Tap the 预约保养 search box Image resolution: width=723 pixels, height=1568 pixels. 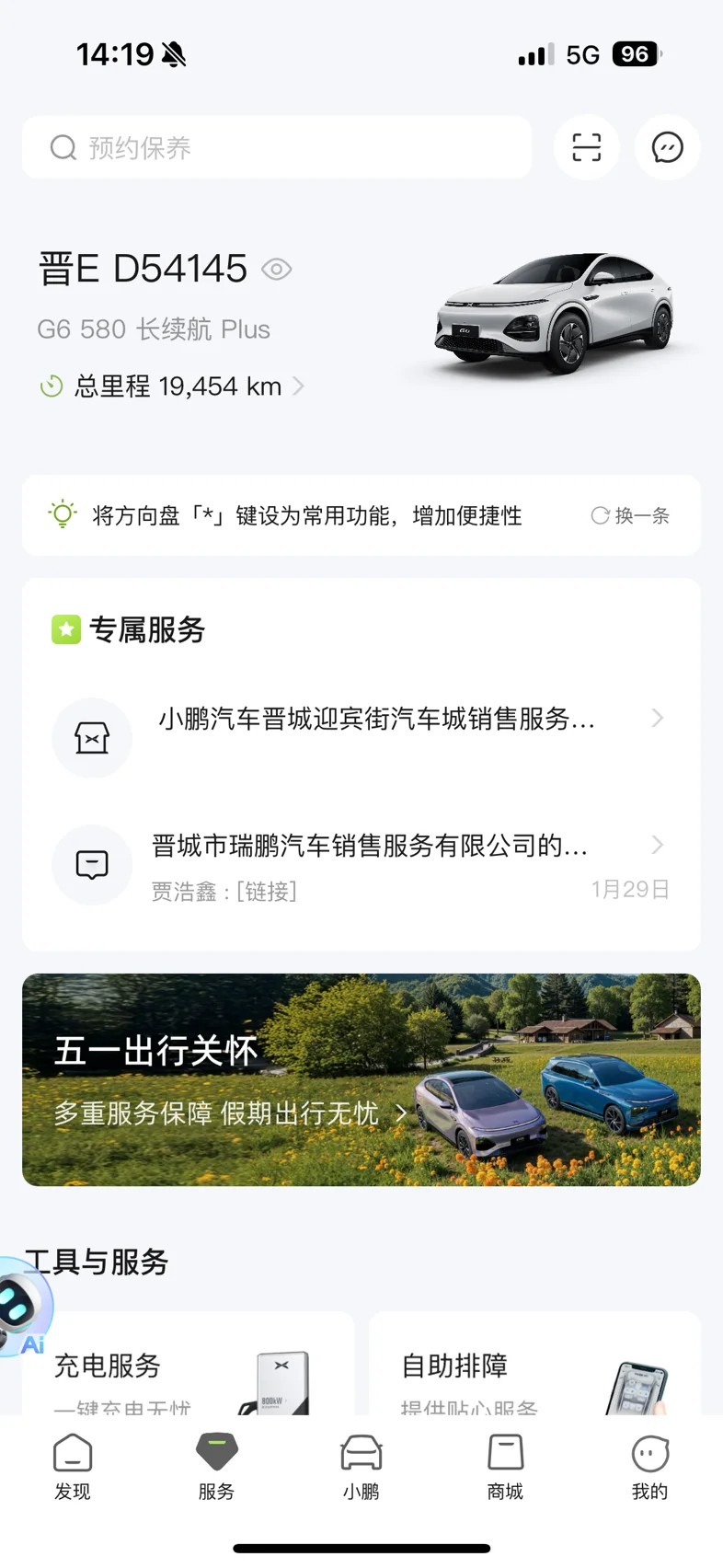pos(276,147)
